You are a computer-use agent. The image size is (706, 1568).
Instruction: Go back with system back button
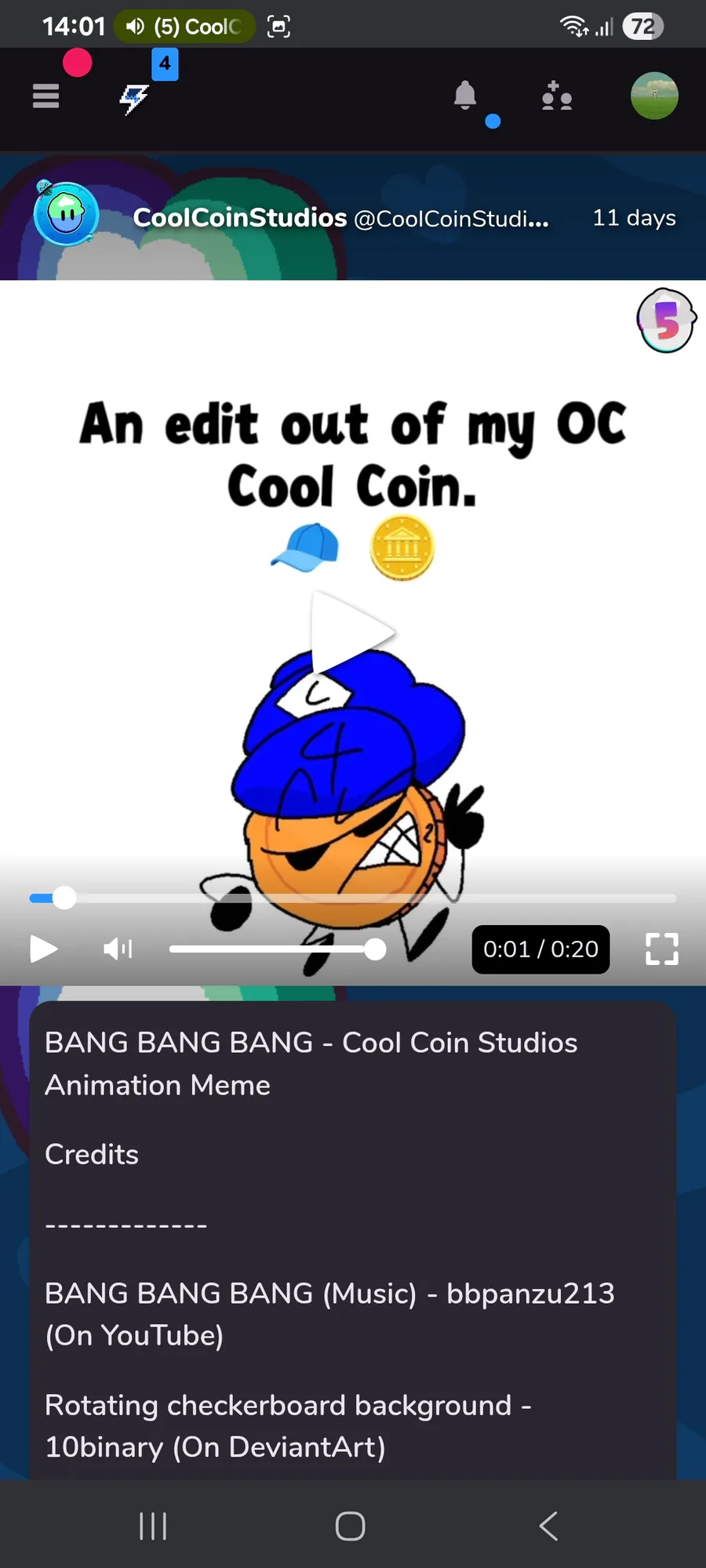[x=549, y=1526]
